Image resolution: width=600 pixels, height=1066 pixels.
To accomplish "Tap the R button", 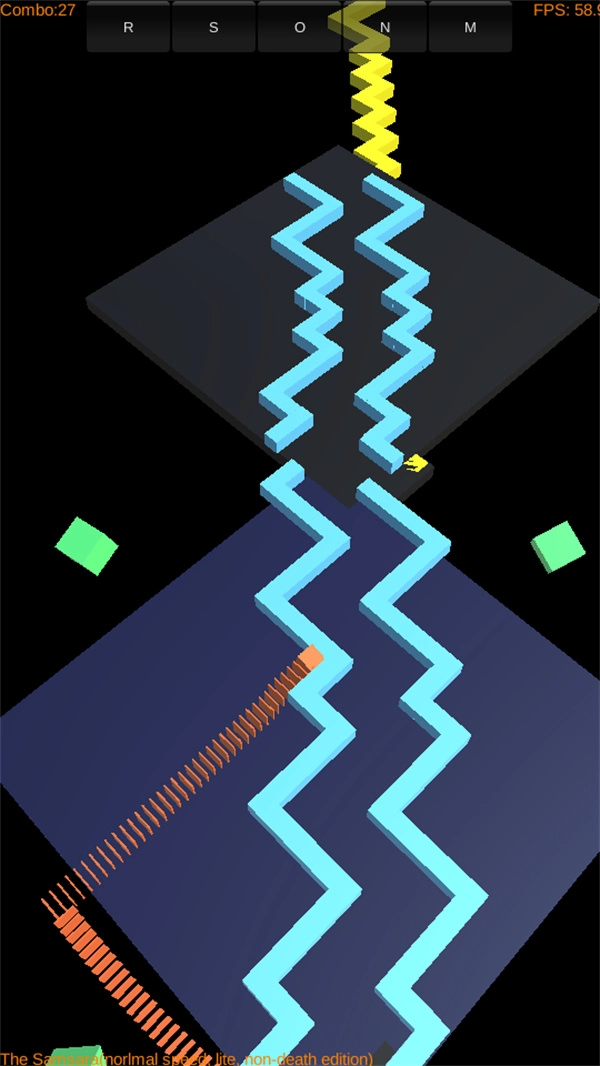I will (128, 27).
